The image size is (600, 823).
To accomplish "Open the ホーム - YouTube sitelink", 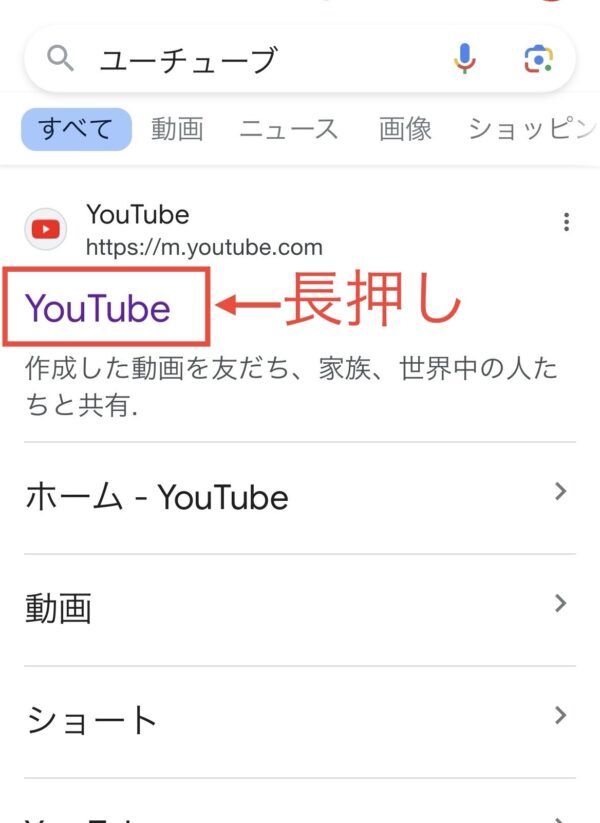I will pyautogui.click(x=298, y=497).
